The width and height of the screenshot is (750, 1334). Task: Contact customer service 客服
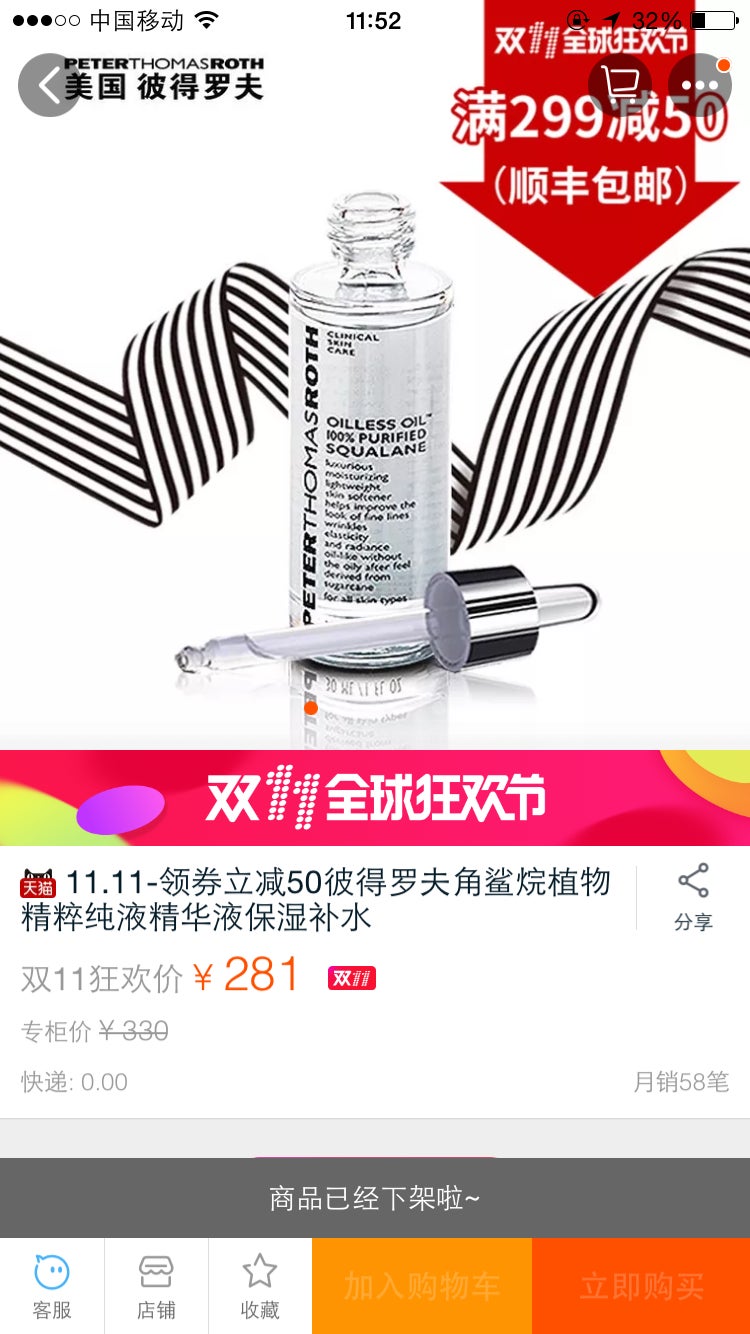pos(52,1286)
